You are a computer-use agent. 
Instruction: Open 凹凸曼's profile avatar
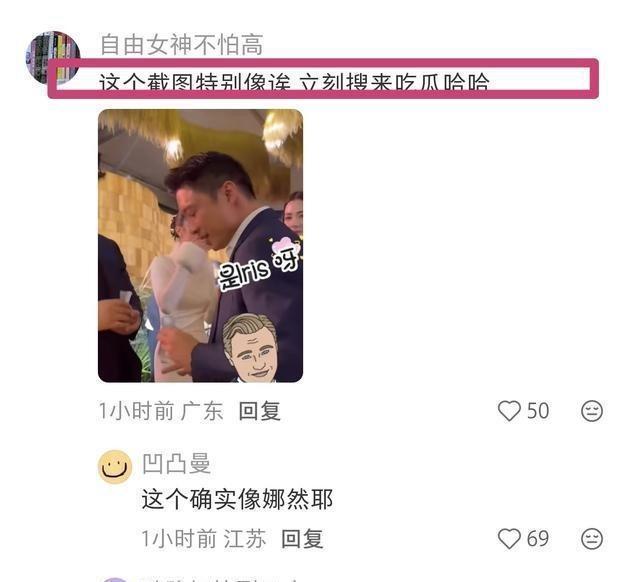[x=115, y=467]
